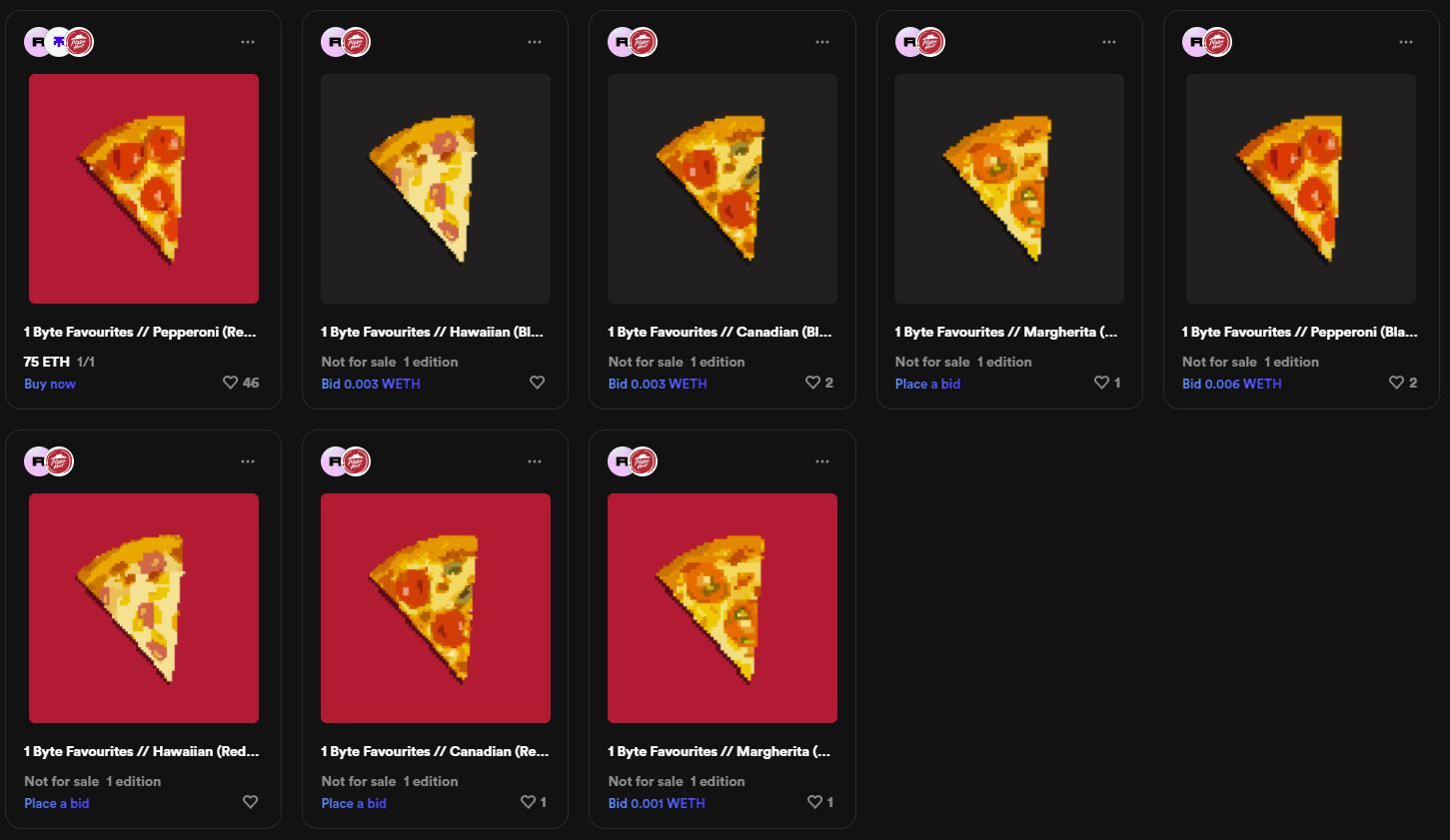Open overflow menu on Margherita (Red) card
1450x840 pixels.
point(822,461)
